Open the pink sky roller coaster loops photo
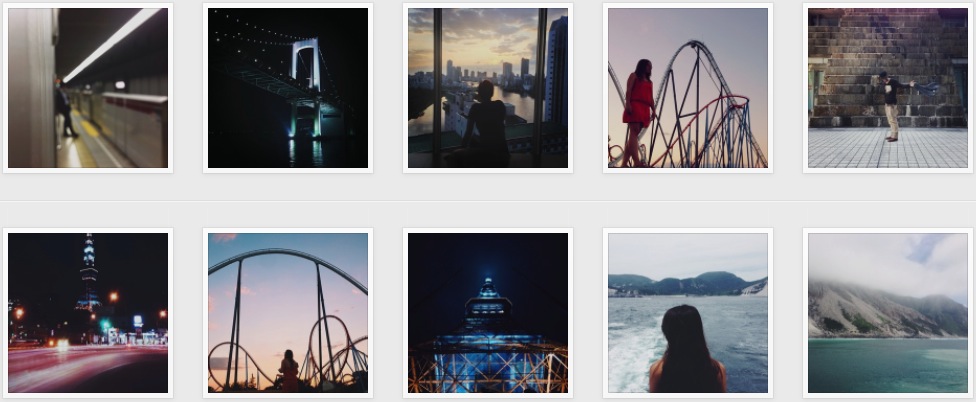The image size is (976, 402). [288, 313]
